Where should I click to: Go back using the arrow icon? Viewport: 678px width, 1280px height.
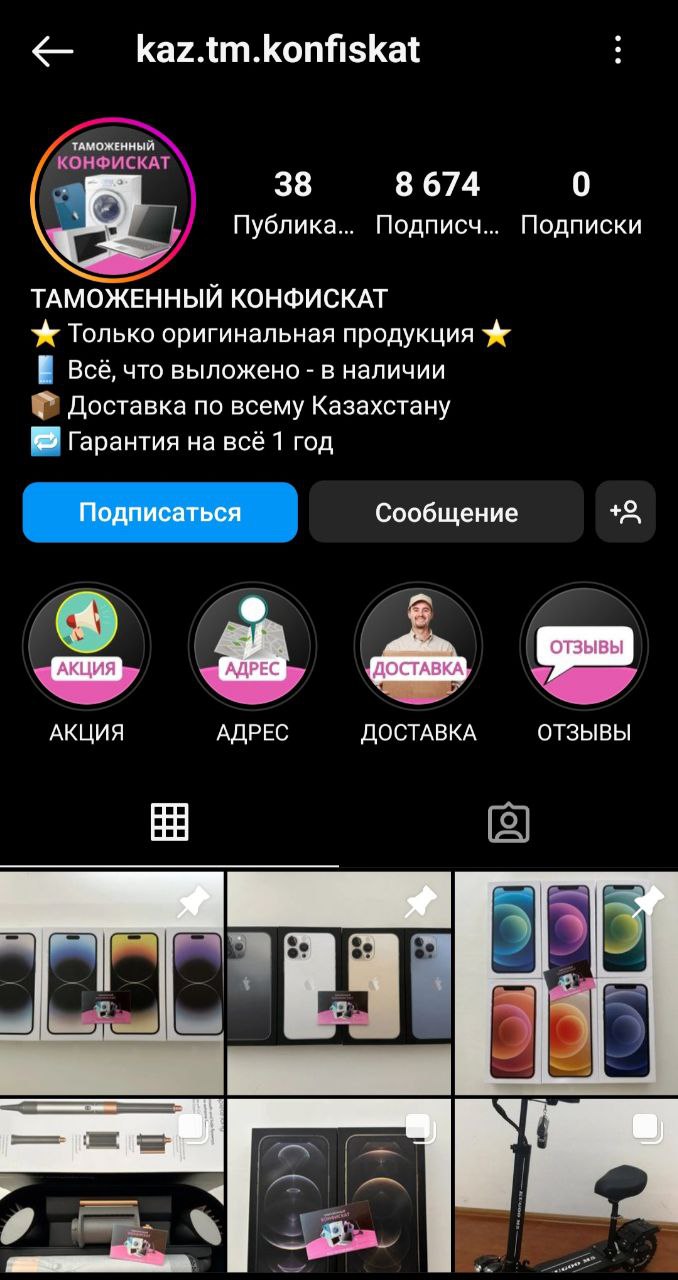tap(52, 51)
